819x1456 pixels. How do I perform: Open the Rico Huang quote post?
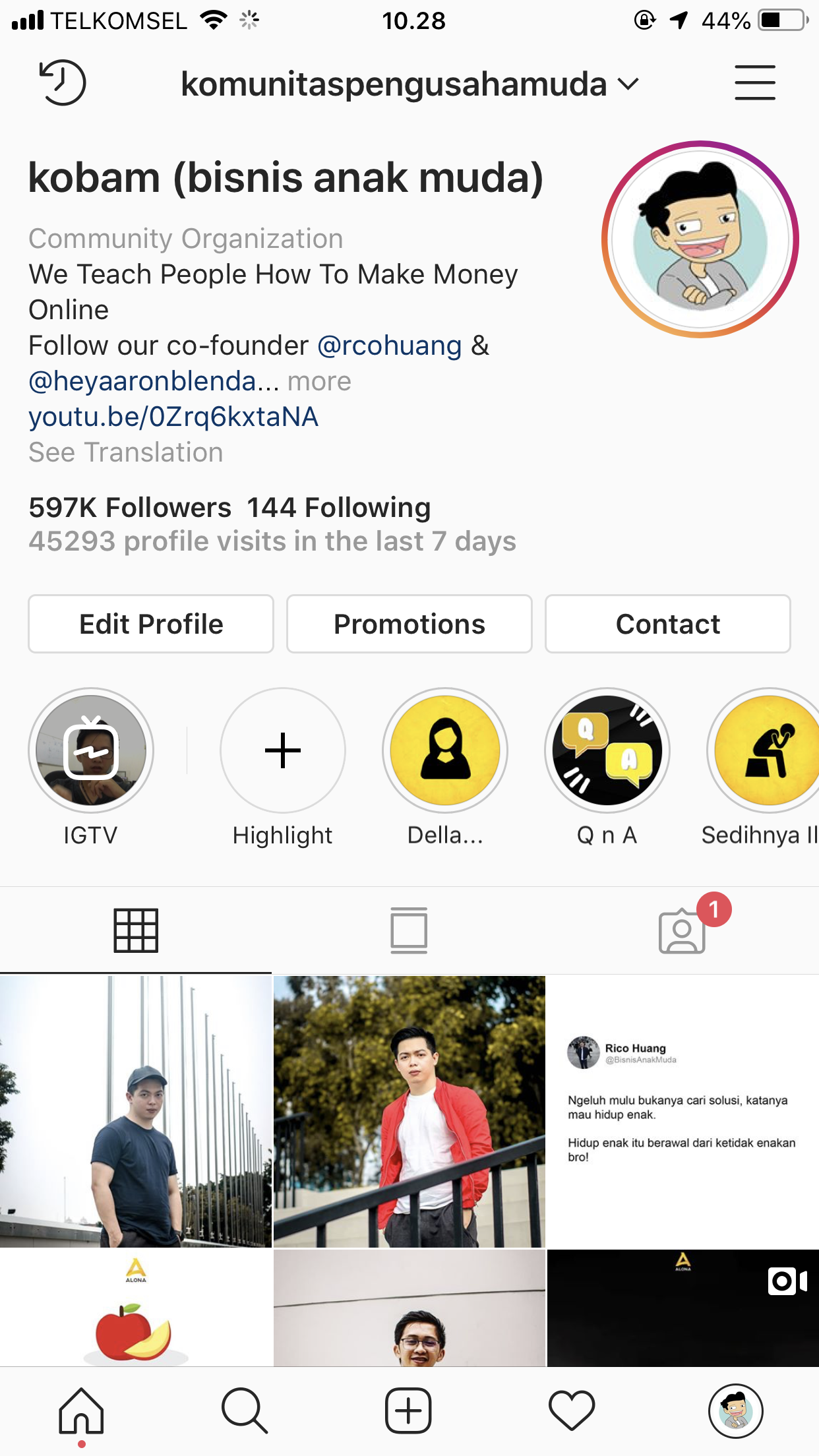[x=682, y=1111]
